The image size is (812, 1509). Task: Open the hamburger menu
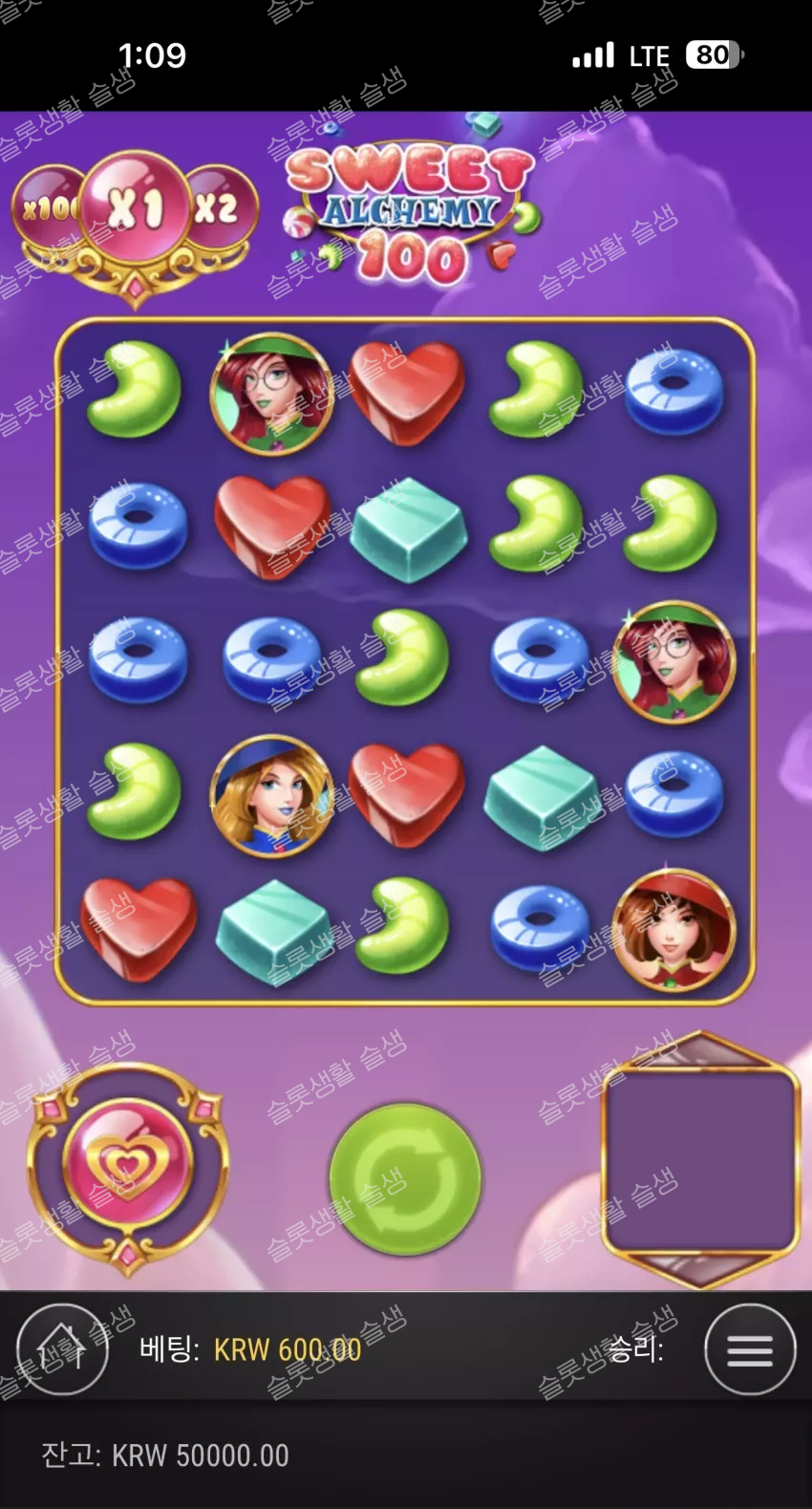(750, 1349)
